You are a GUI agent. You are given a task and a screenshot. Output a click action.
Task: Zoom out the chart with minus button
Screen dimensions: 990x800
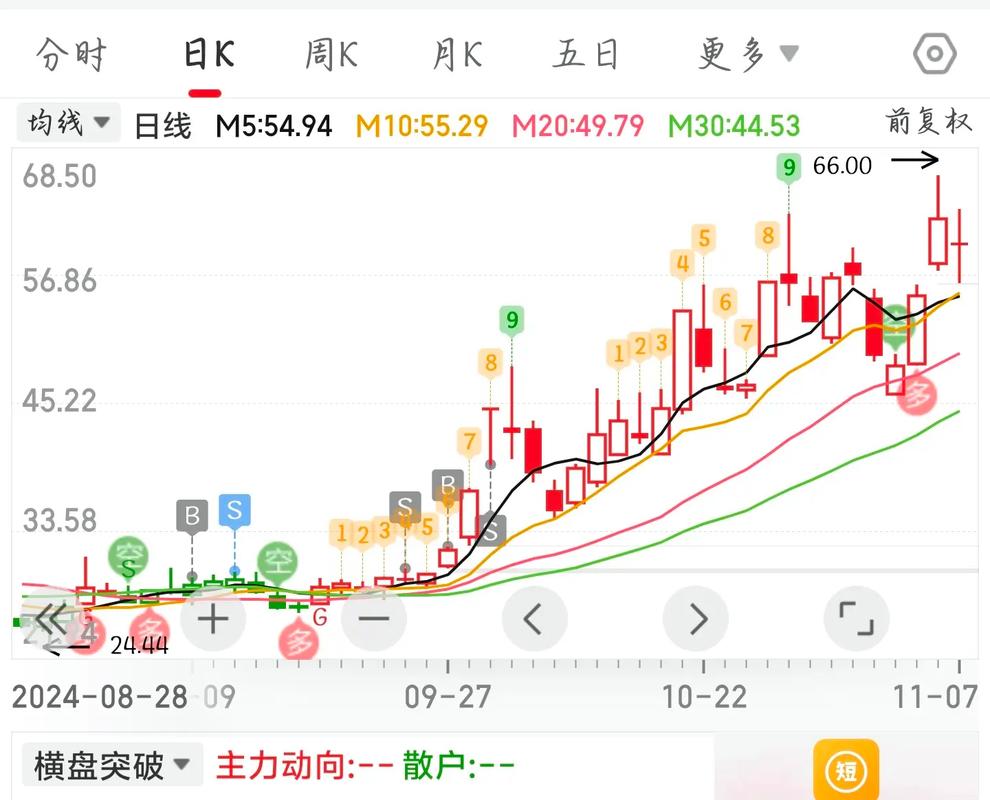[x=373, y=619]
